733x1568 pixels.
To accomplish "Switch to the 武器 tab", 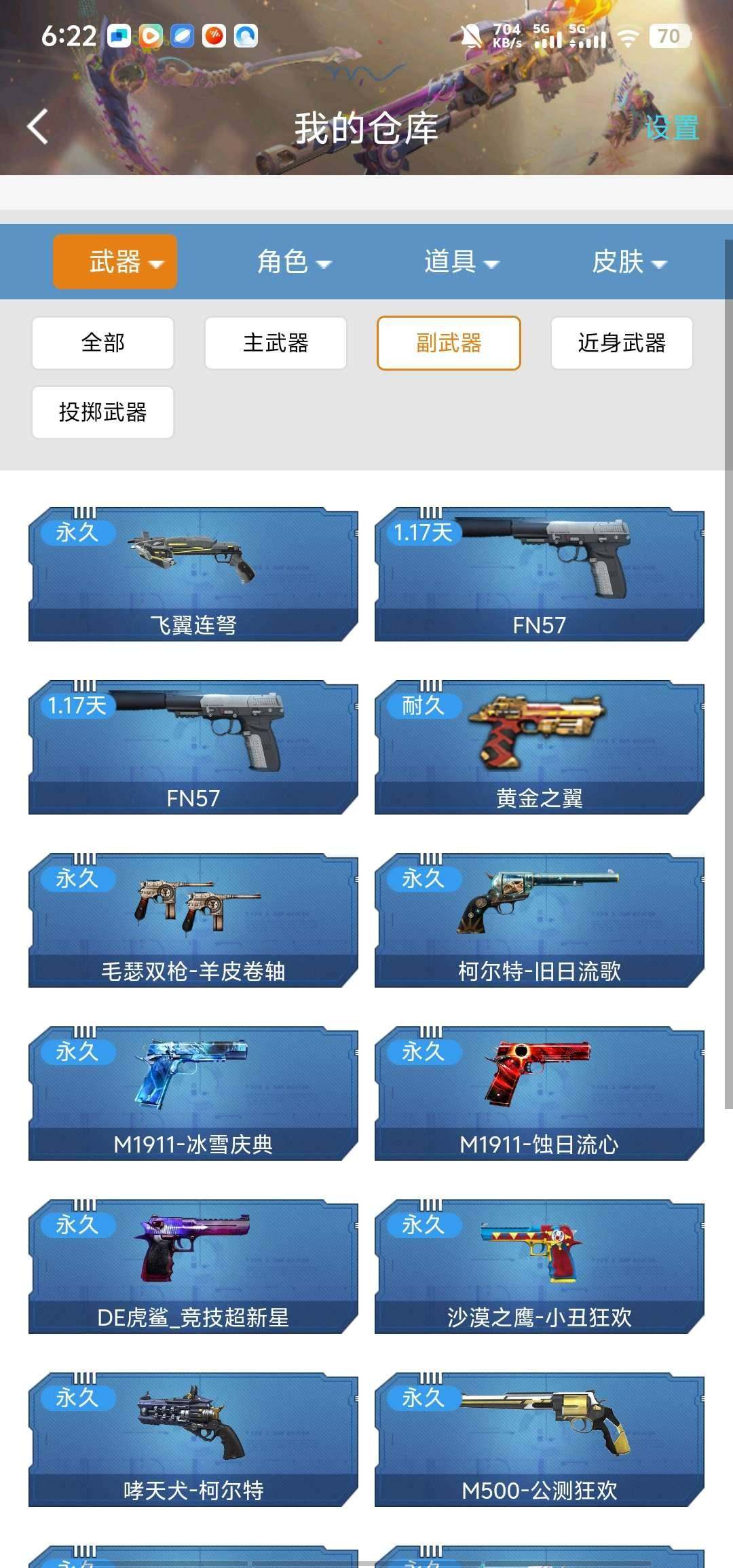I will (114, 262).
